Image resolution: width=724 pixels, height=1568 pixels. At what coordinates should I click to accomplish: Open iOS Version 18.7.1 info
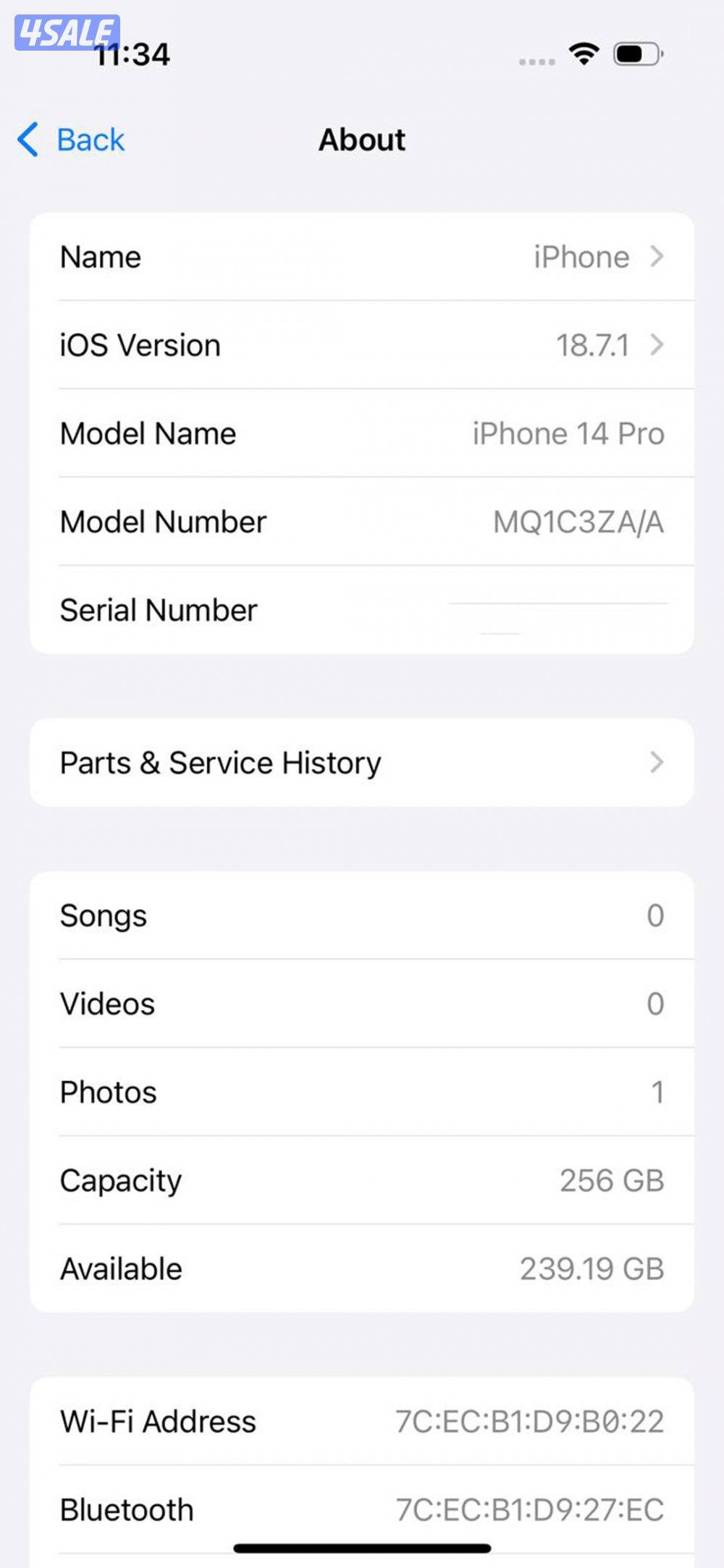[594, 345]
